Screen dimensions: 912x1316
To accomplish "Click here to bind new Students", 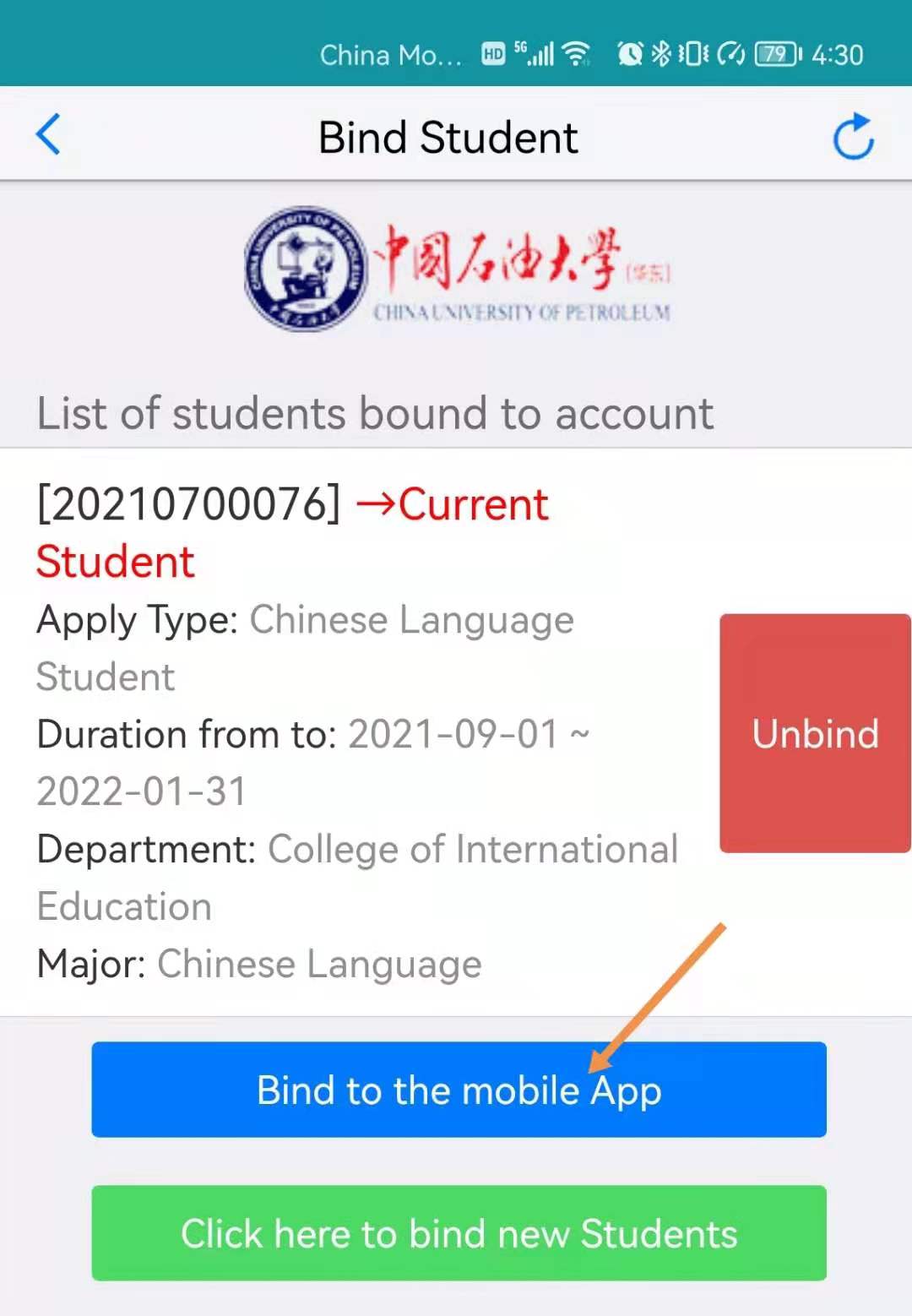I will tap(459, 1233).
